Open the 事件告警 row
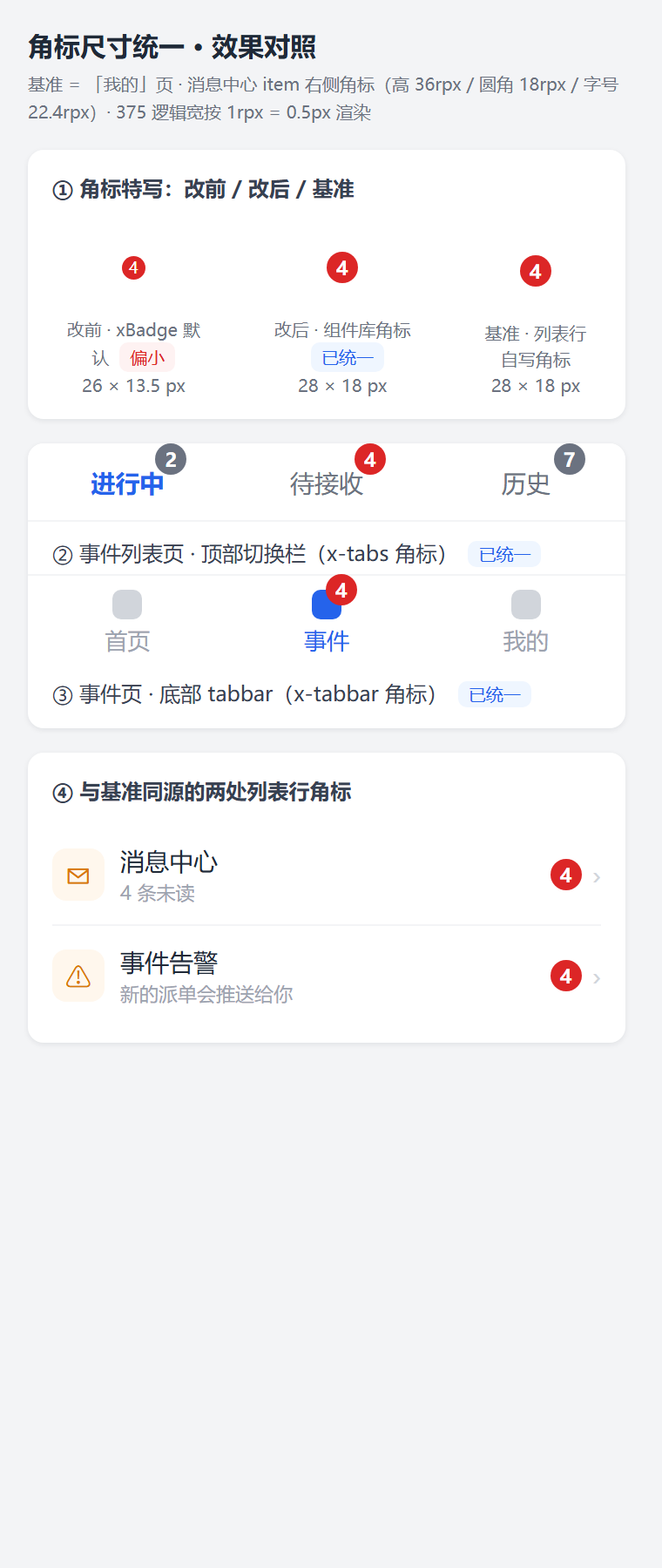The height and width of the screenshot is (1568, 662). coord(327,977)
